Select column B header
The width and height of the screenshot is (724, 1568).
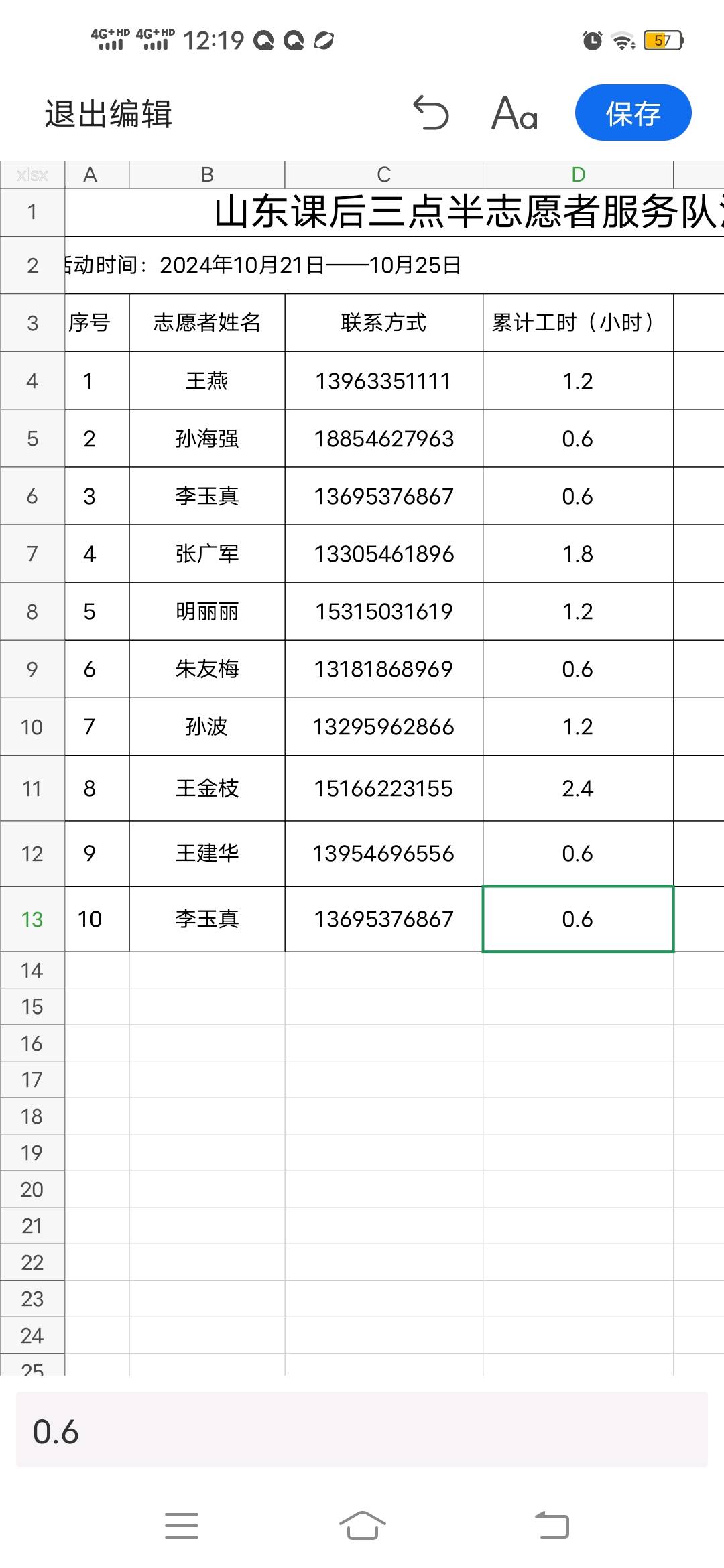click(x=207, y=175)
